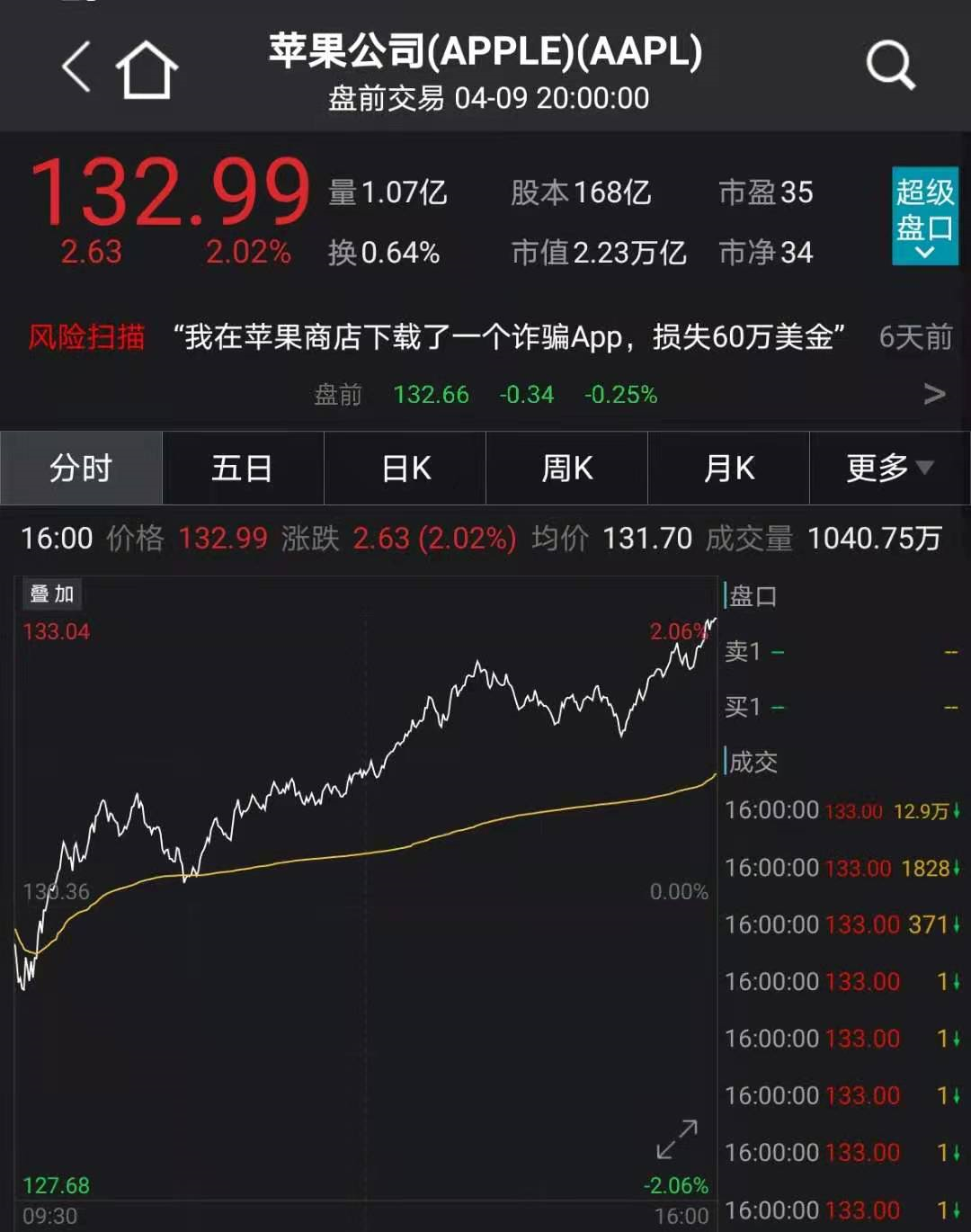
Task: Switch to the 五日 chart tab
Action: (243, 469)
